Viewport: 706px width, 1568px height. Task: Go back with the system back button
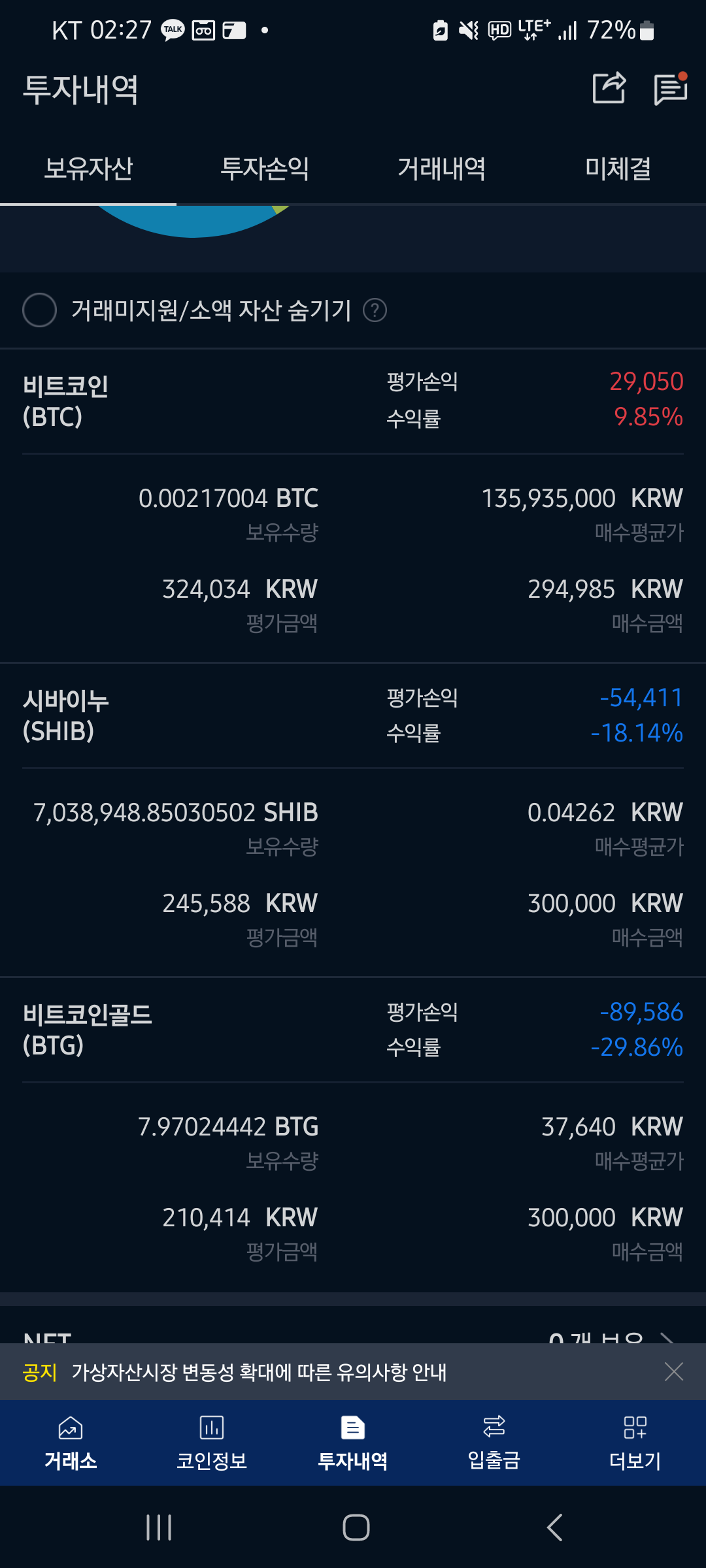tap(554, 1527)
